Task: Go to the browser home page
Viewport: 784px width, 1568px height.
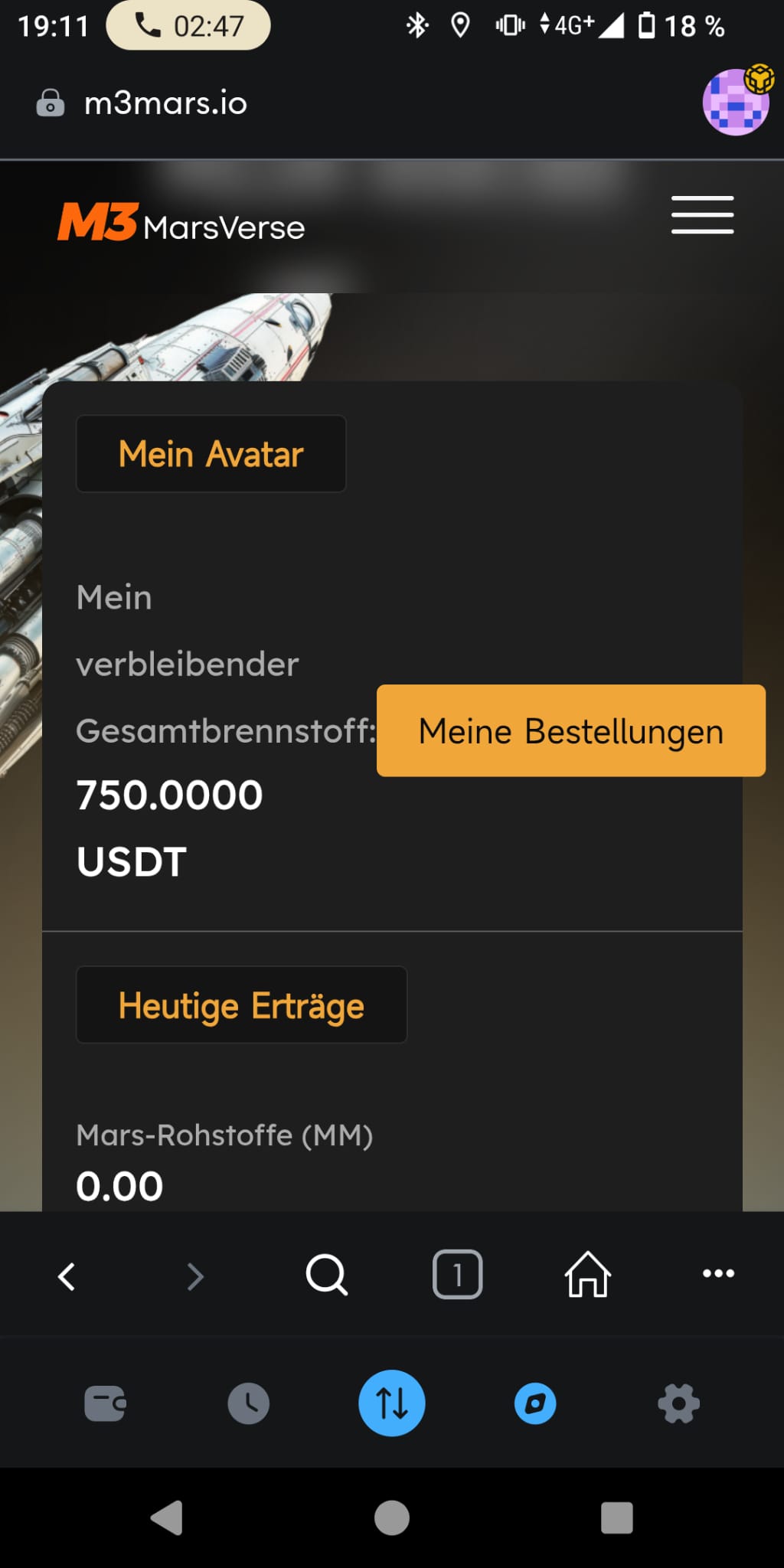Action: point(587,1275)
